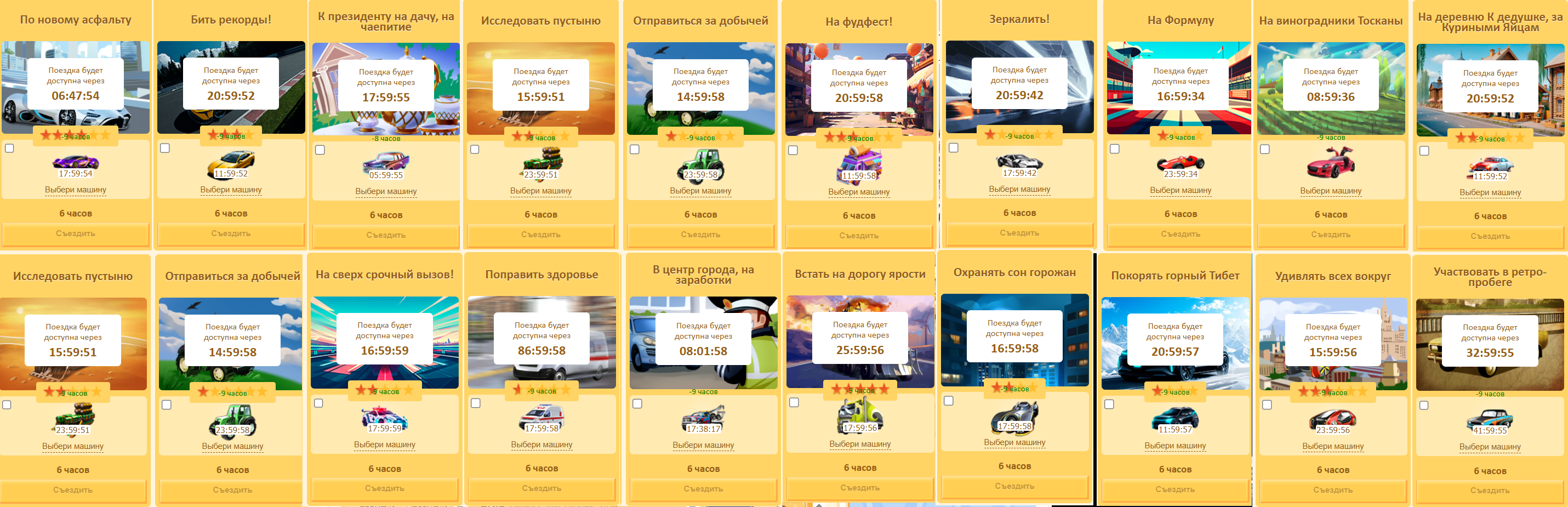Choose a car for На Формулу trip
Screen dimensions: 1568x507
coord(1179,190)
